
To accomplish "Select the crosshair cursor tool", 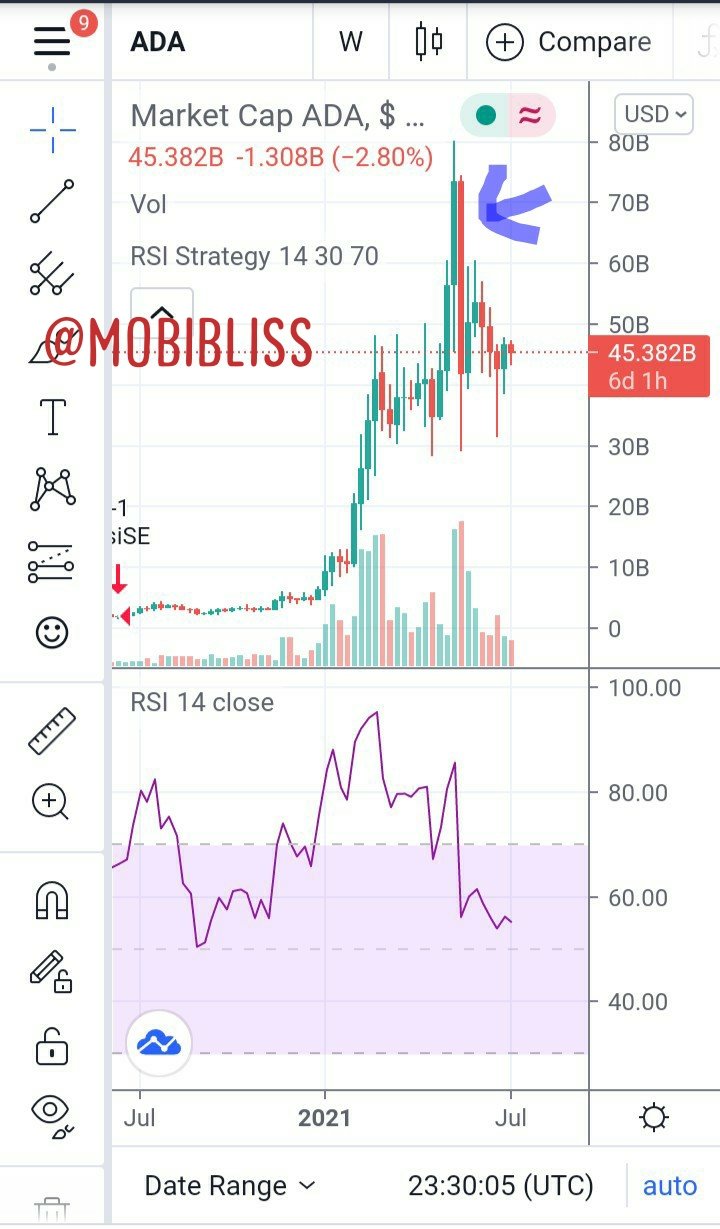I will click(x=52, y=129).
